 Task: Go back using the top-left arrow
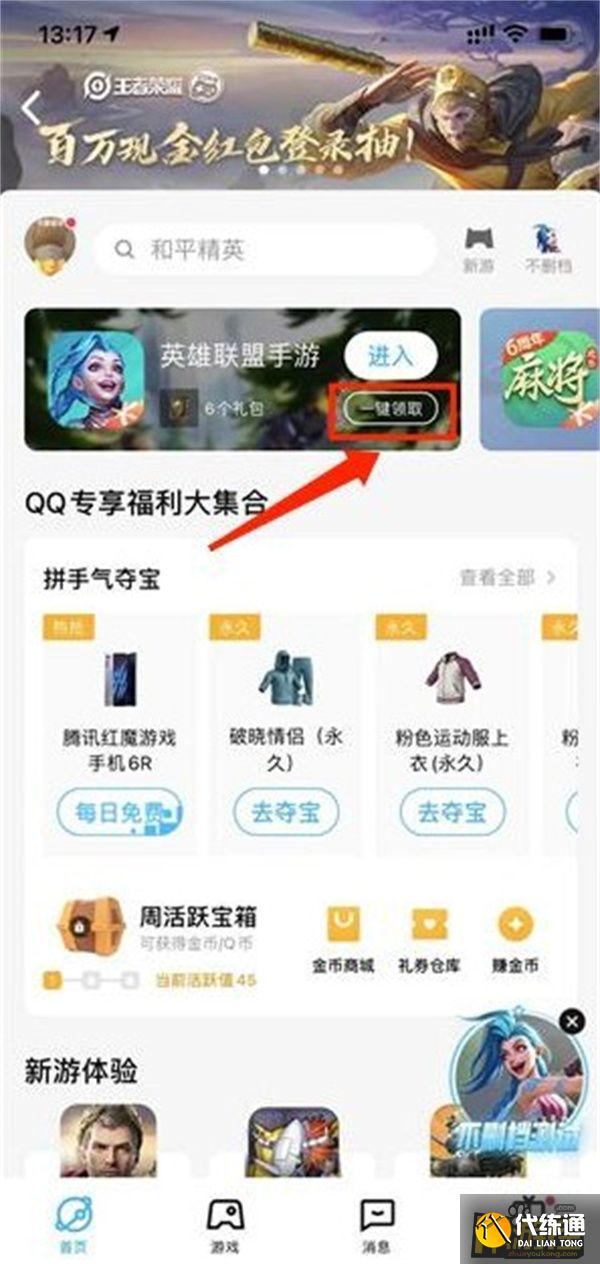point(32,108)
